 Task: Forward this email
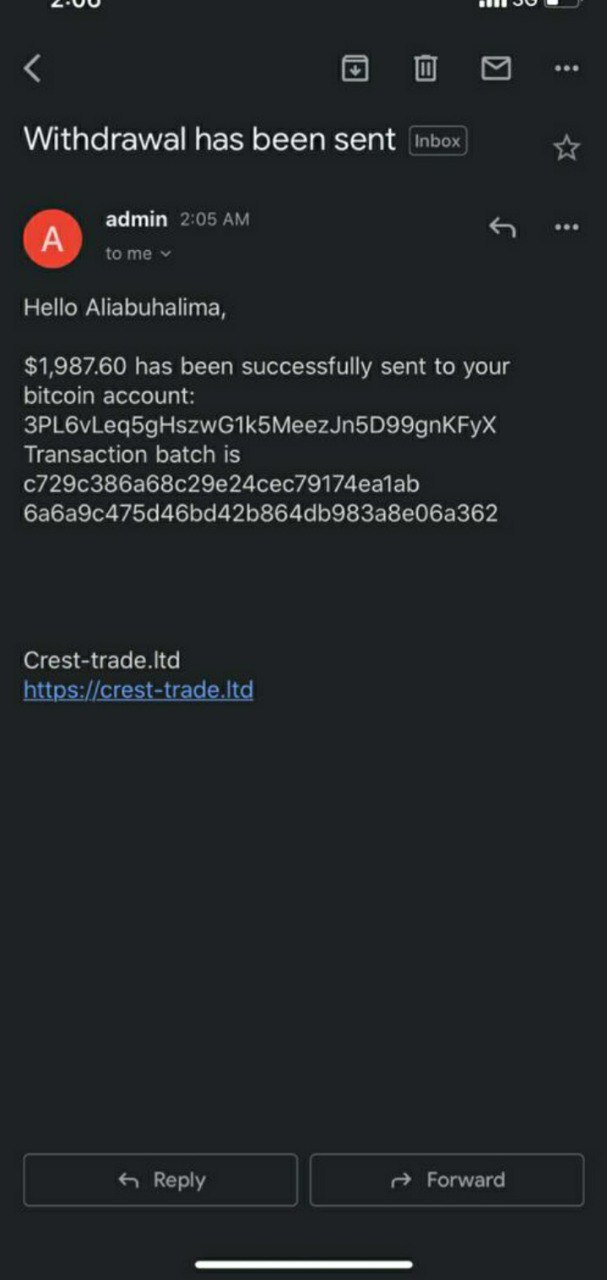coord(447,1180)
